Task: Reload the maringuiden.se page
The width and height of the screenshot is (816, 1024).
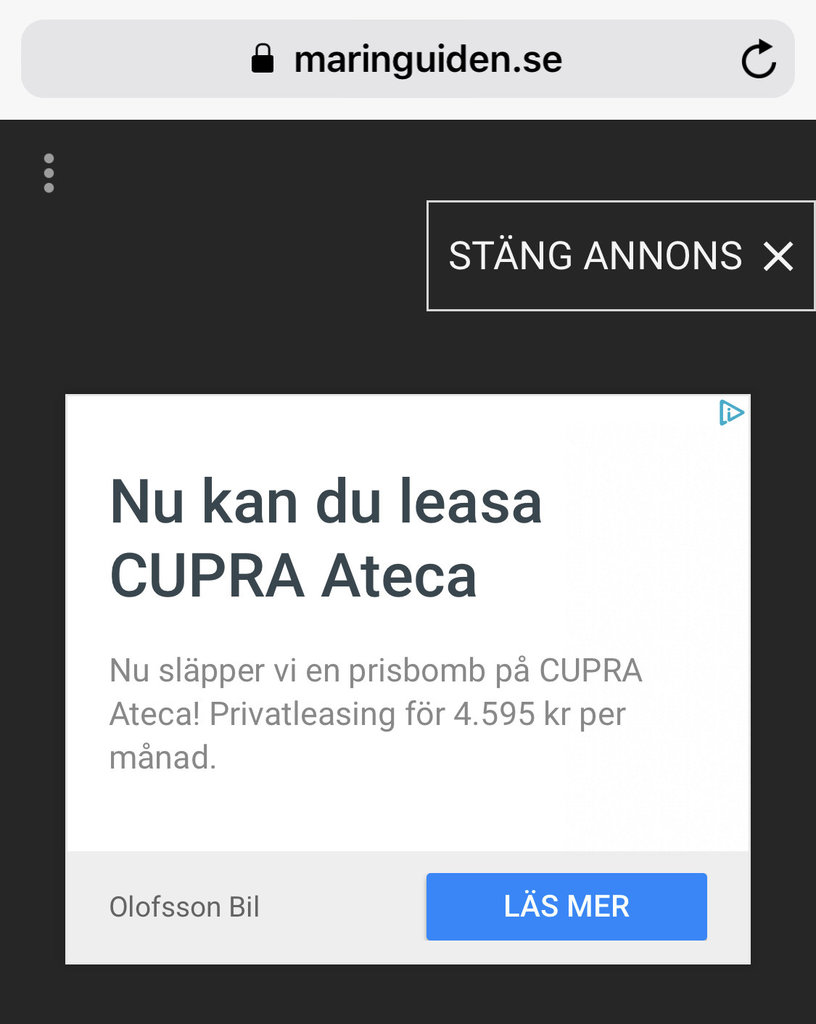Action: 758,60
